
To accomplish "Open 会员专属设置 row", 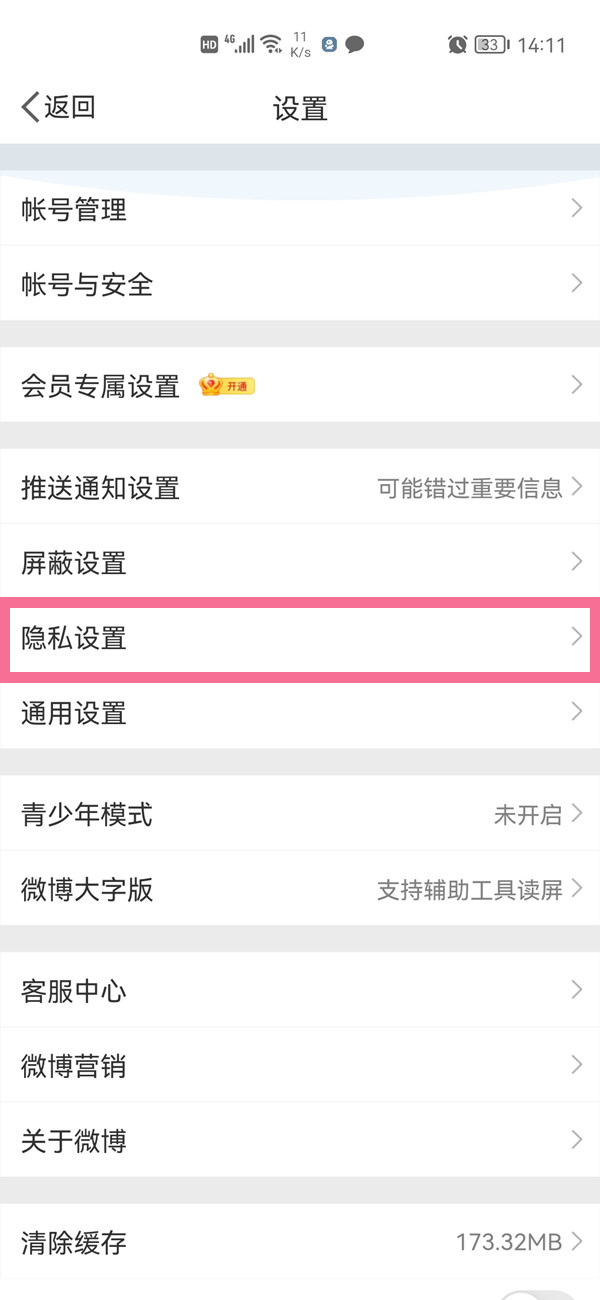I will (300, 385).
